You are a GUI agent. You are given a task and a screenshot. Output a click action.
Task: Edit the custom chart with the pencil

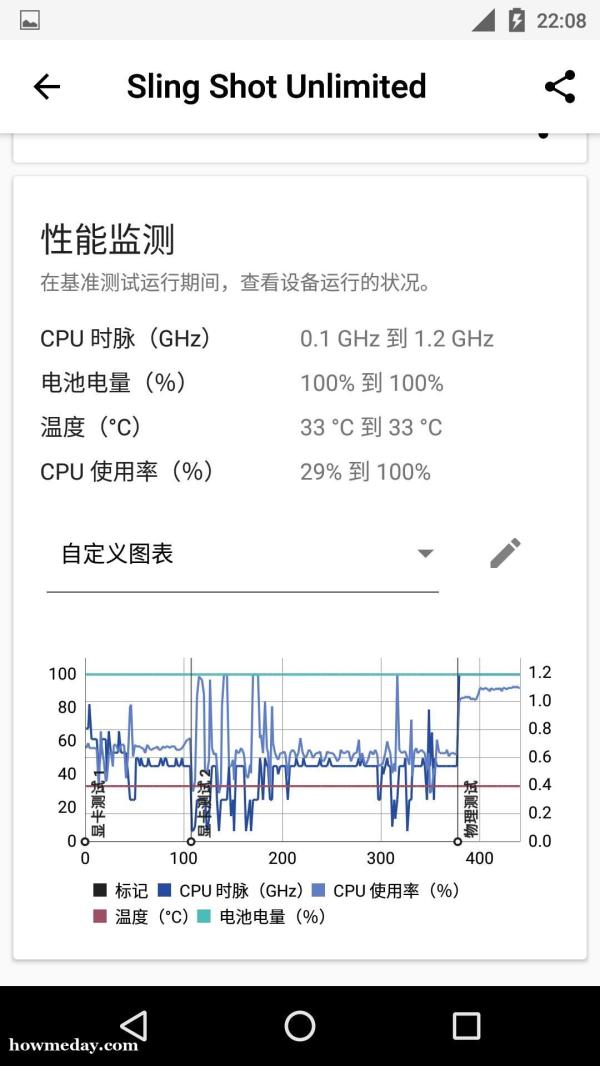[x=505, y=553]
